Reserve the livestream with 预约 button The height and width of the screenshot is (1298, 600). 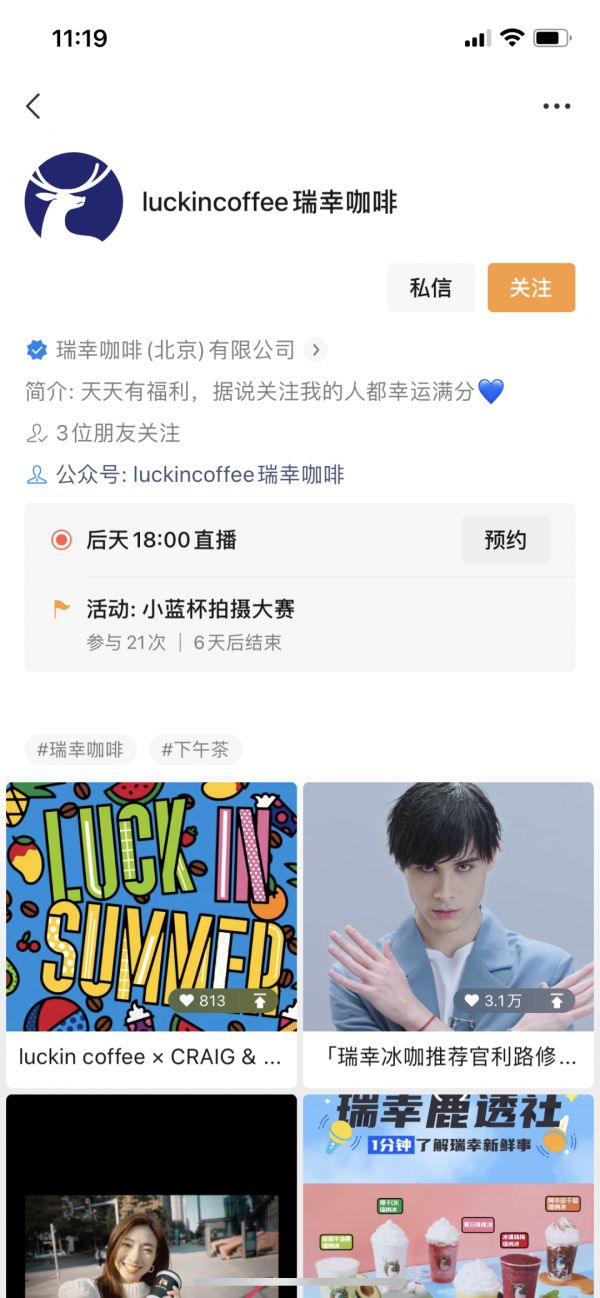(505, 540)
